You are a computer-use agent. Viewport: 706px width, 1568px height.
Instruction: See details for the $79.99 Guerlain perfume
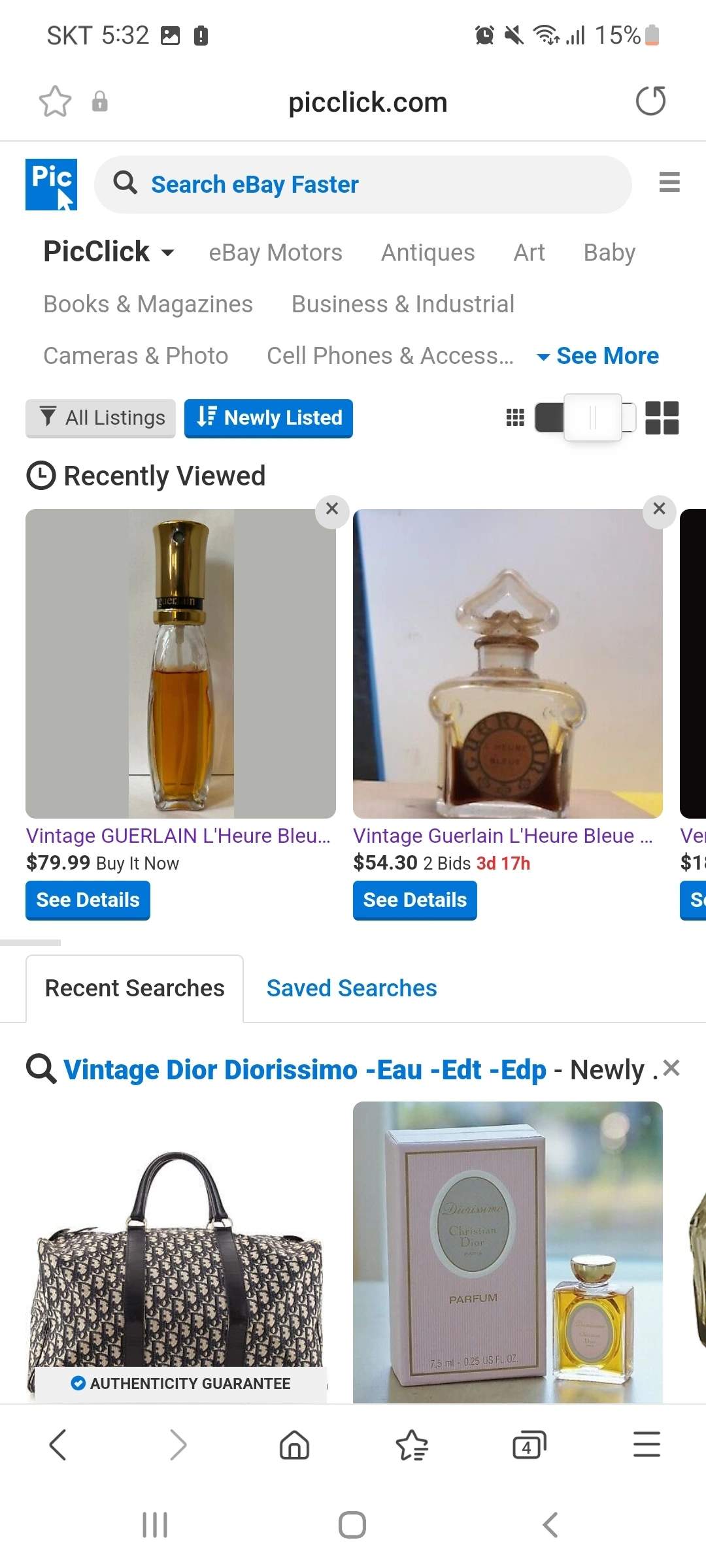[88, 900]
